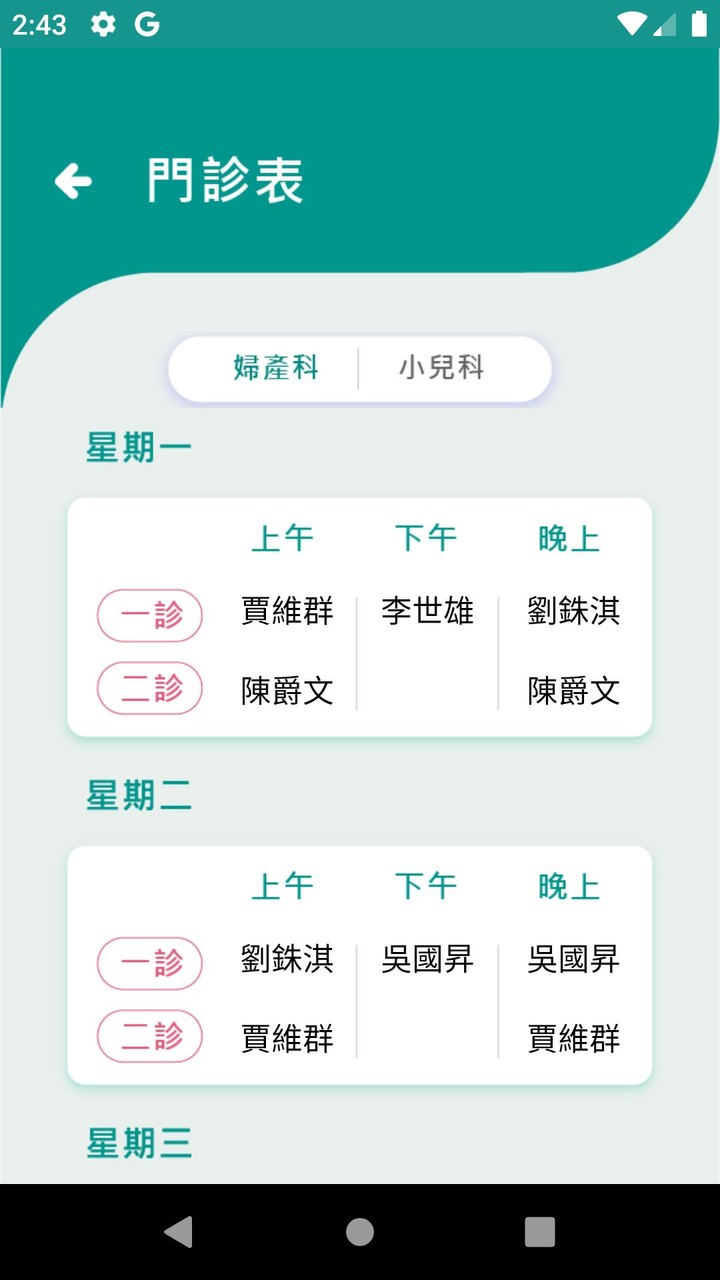Viewport: 720px width, 1280px height.
Task: Open the Settings gear in the status bar
Action: click(103, 24)
